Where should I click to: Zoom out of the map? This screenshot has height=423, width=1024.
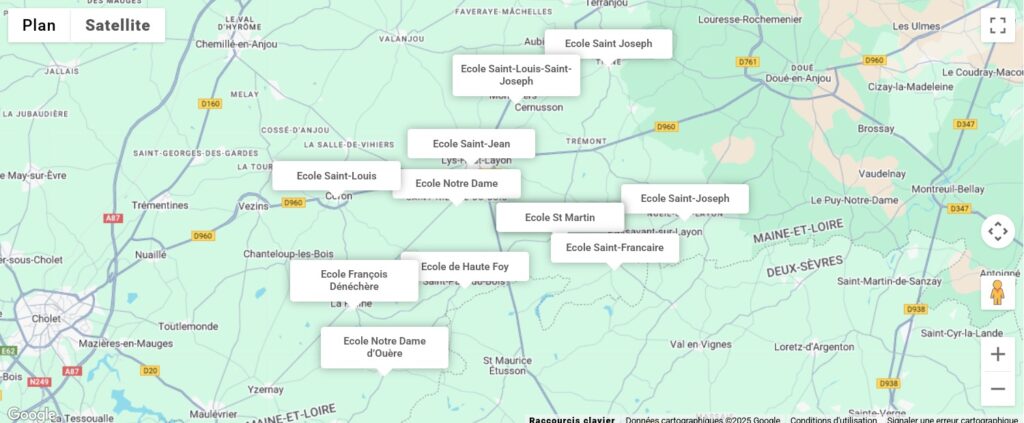997,389
